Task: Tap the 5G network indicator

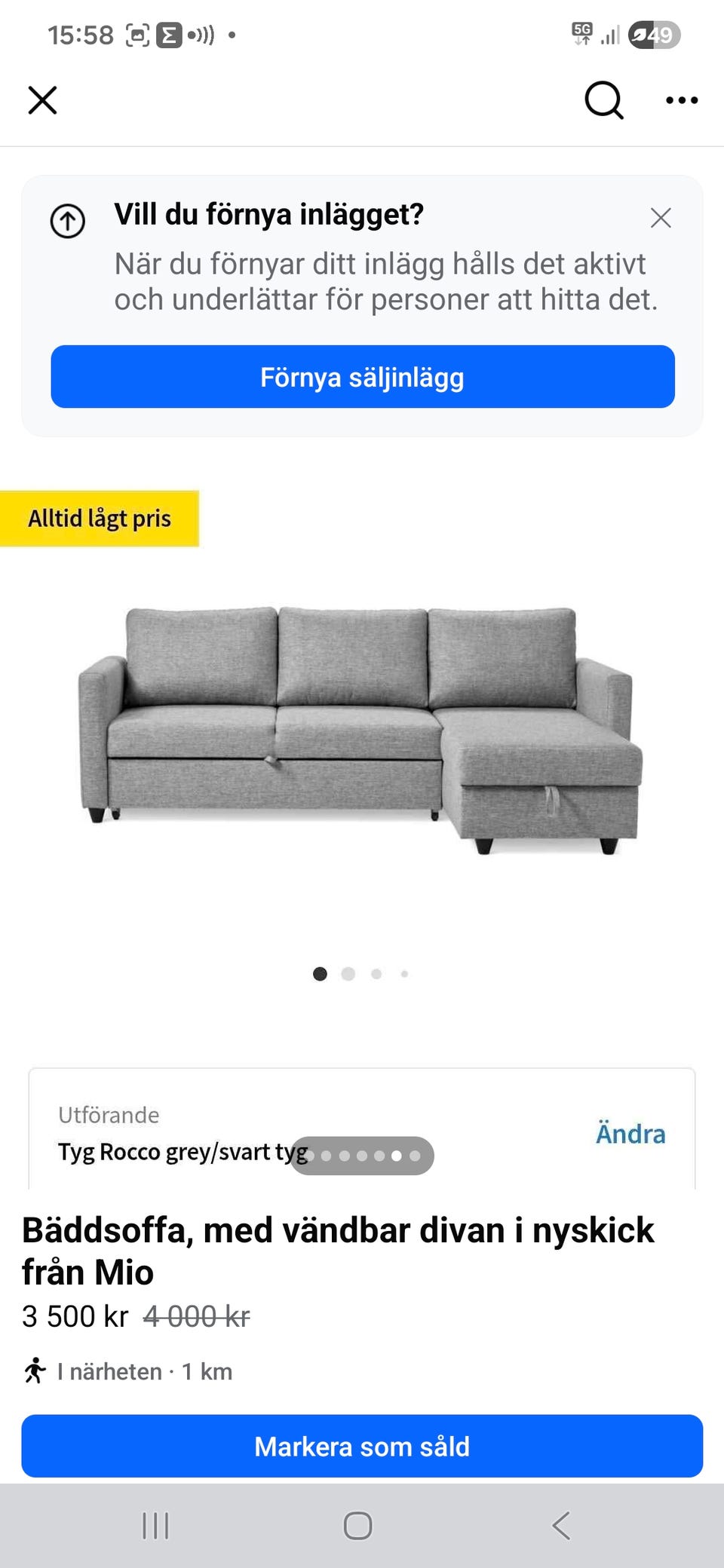Action: (582, 33)
